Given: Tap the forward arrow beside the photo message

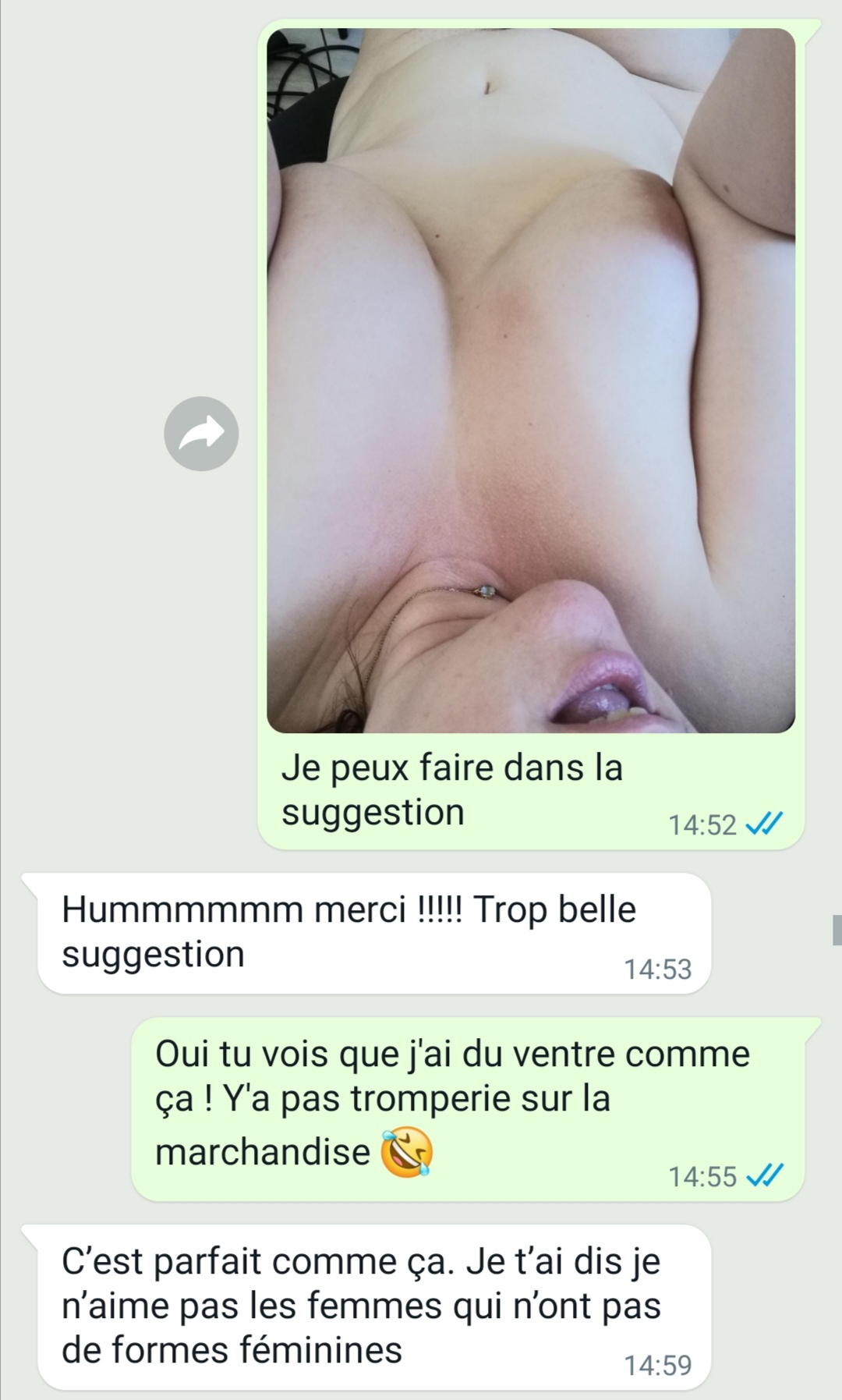Looking at the screenshot, I should [201, 434].
